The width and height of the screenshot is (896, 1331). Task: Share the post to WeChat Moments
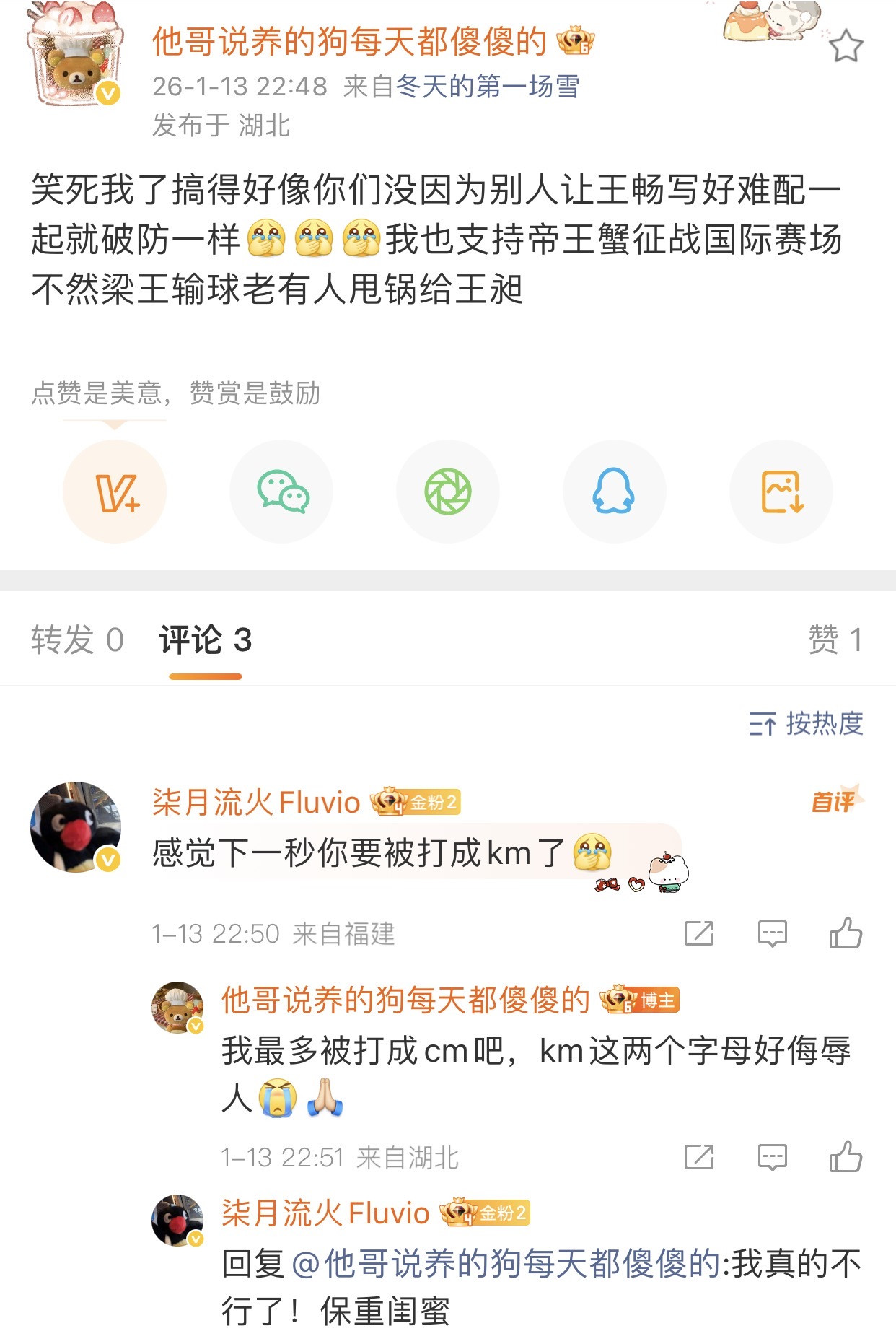[448, 492]
